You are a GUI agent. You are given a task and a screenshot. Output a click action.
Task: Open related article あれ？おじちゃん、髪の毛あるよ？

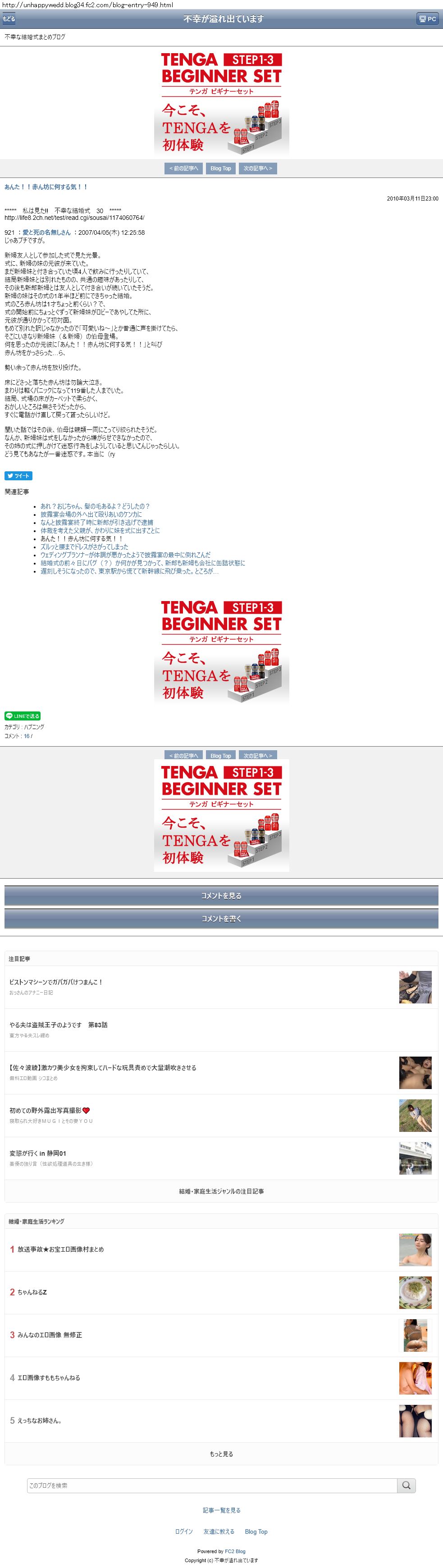point(95,506)
